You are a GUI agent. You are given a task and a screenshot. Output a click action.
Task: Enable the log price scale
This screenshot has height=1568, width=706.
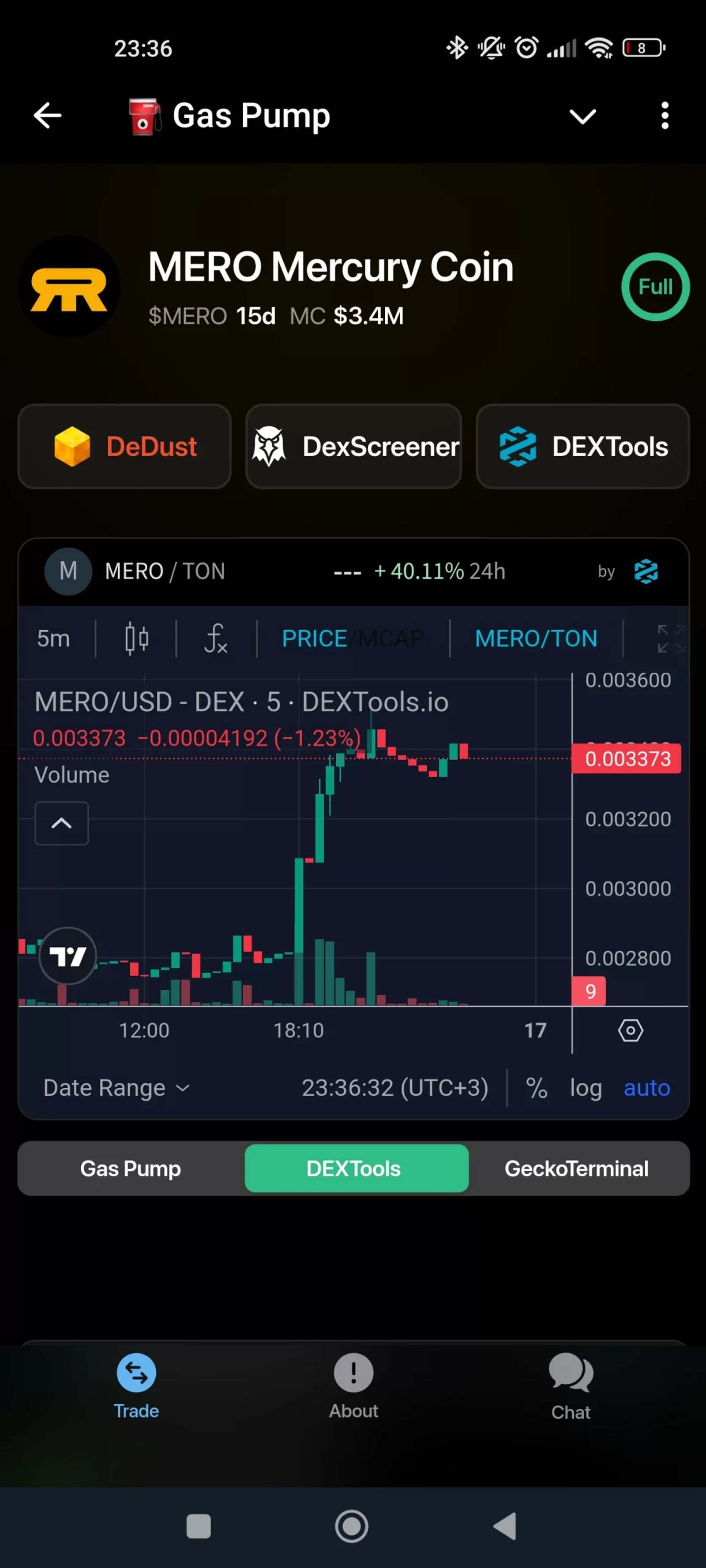[586, 1088]
